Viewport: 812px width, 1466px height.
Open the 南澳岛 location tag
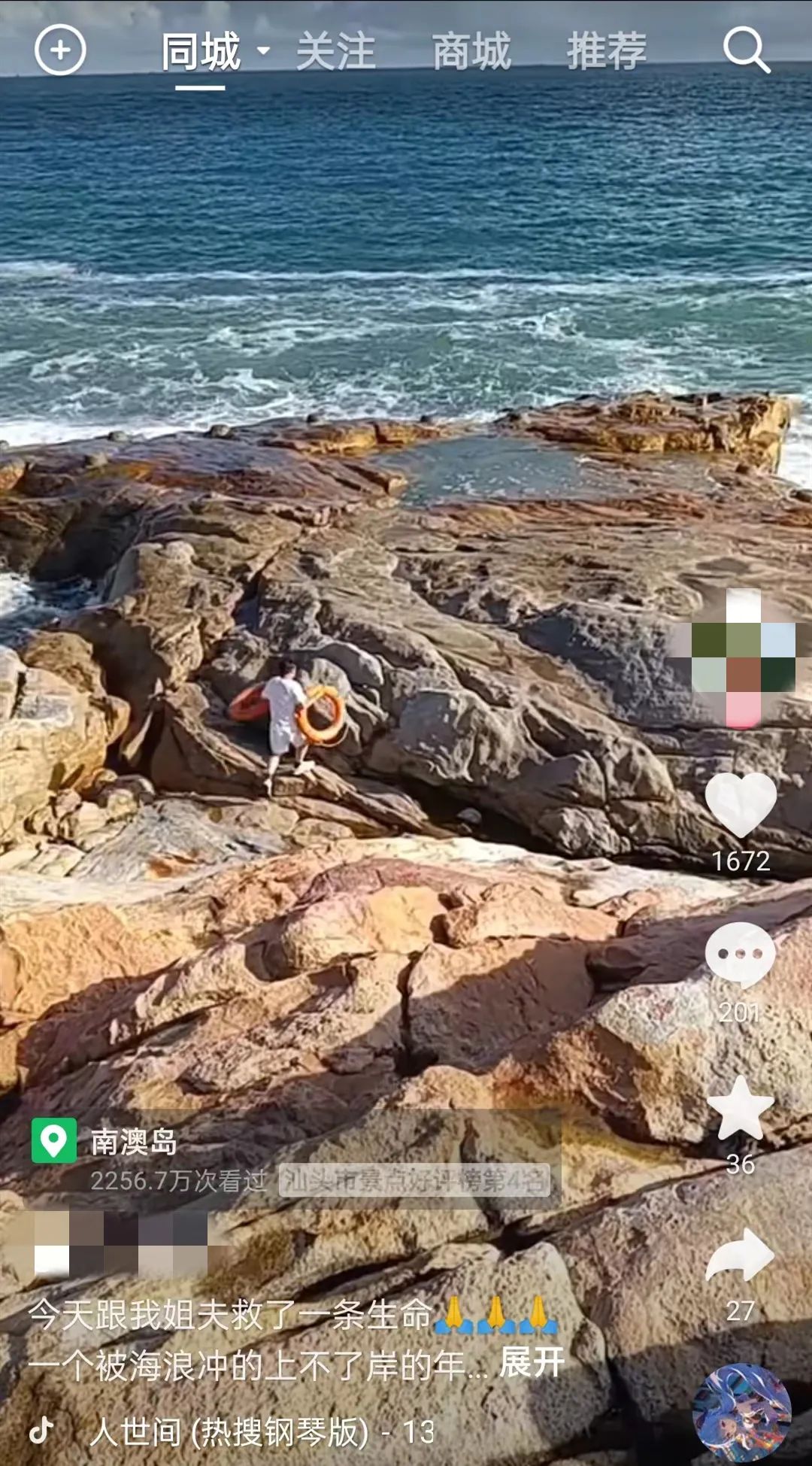click(x=133, y=1141)
